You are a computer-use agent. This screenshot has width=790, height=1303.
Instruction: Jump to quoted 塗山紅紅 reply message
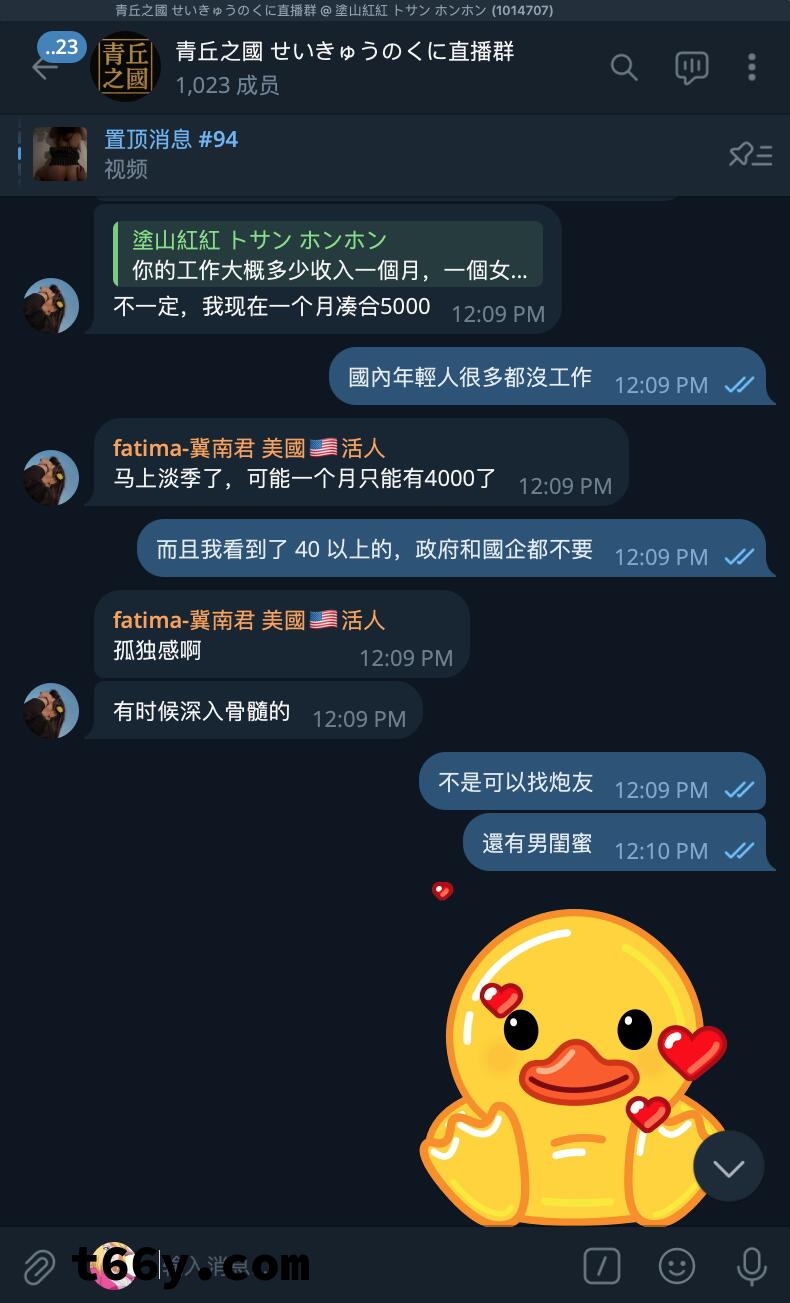click(330, 254)
